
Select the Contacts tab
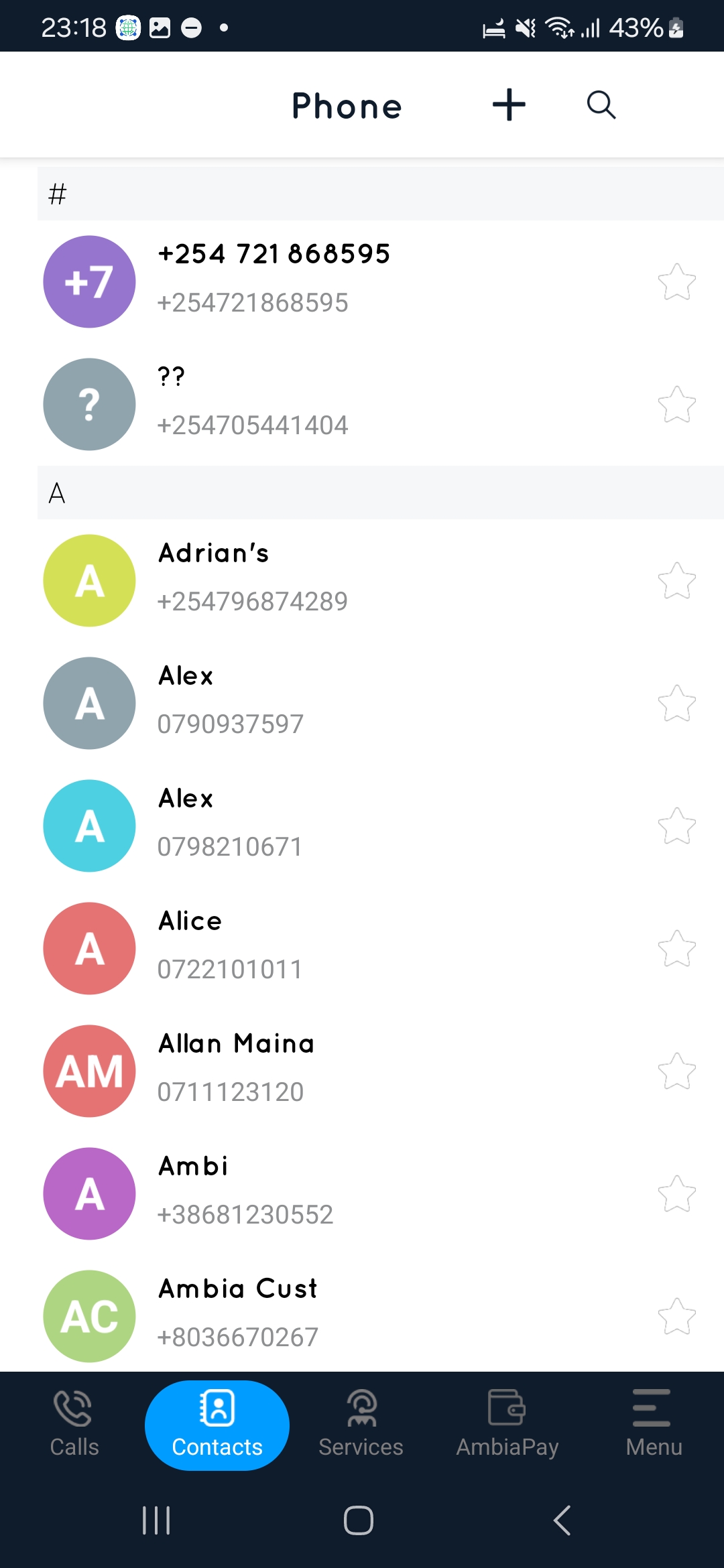coord(217,1425)
